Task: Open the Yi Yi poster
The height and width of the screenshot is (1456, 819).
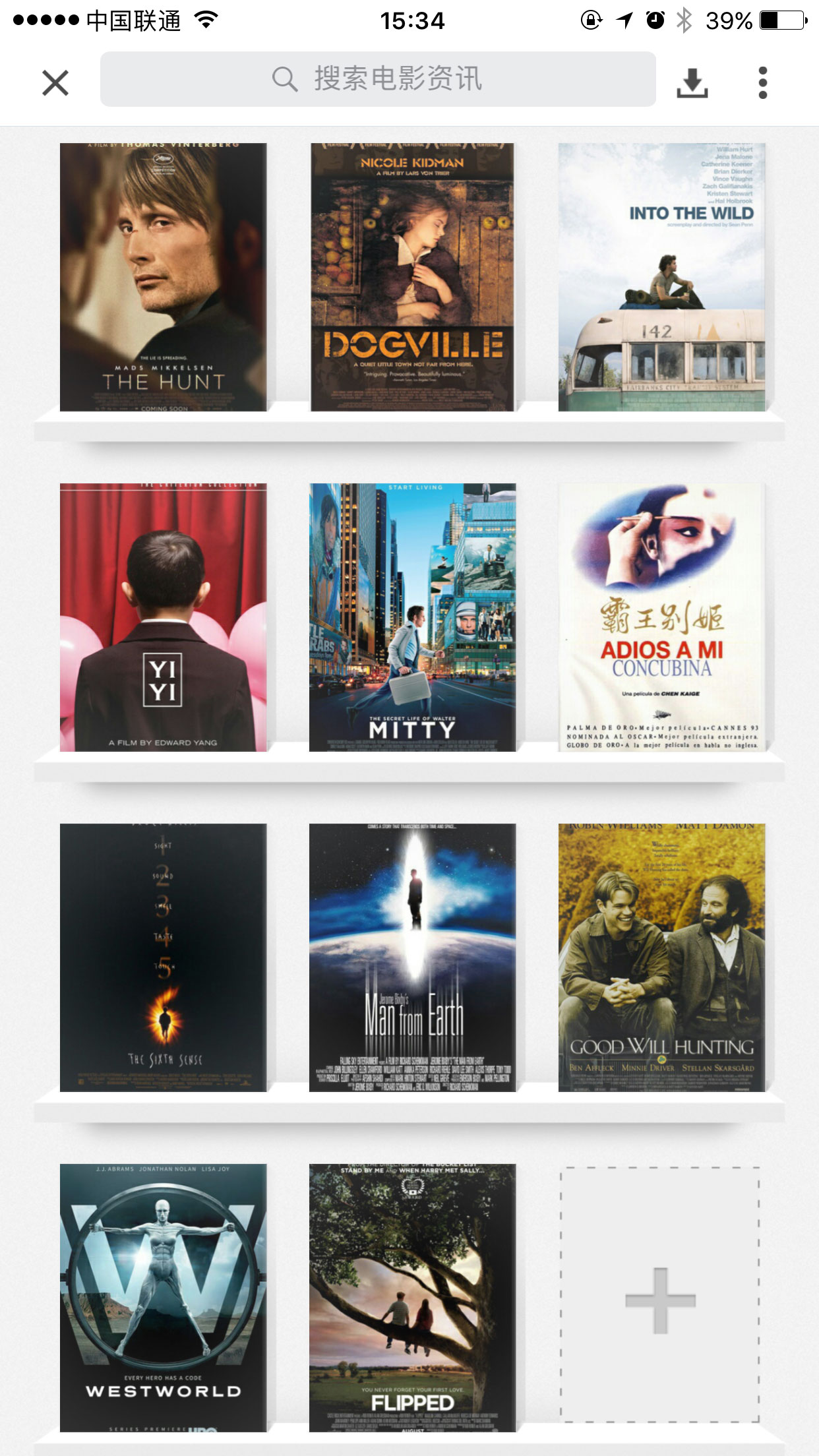Action: click(164, 617)
